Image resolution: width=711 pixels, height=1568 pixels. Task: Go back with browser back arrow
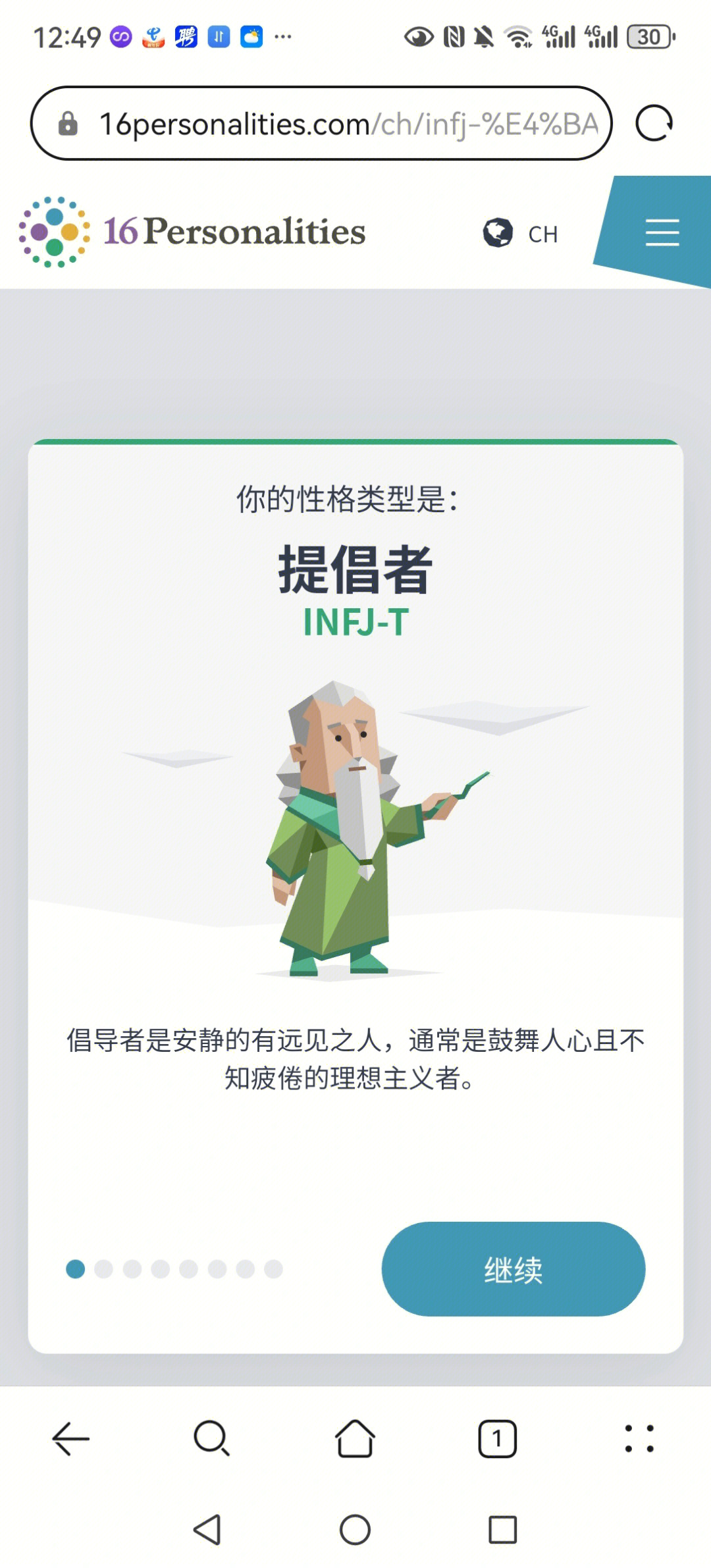(x=71, y=1438)
